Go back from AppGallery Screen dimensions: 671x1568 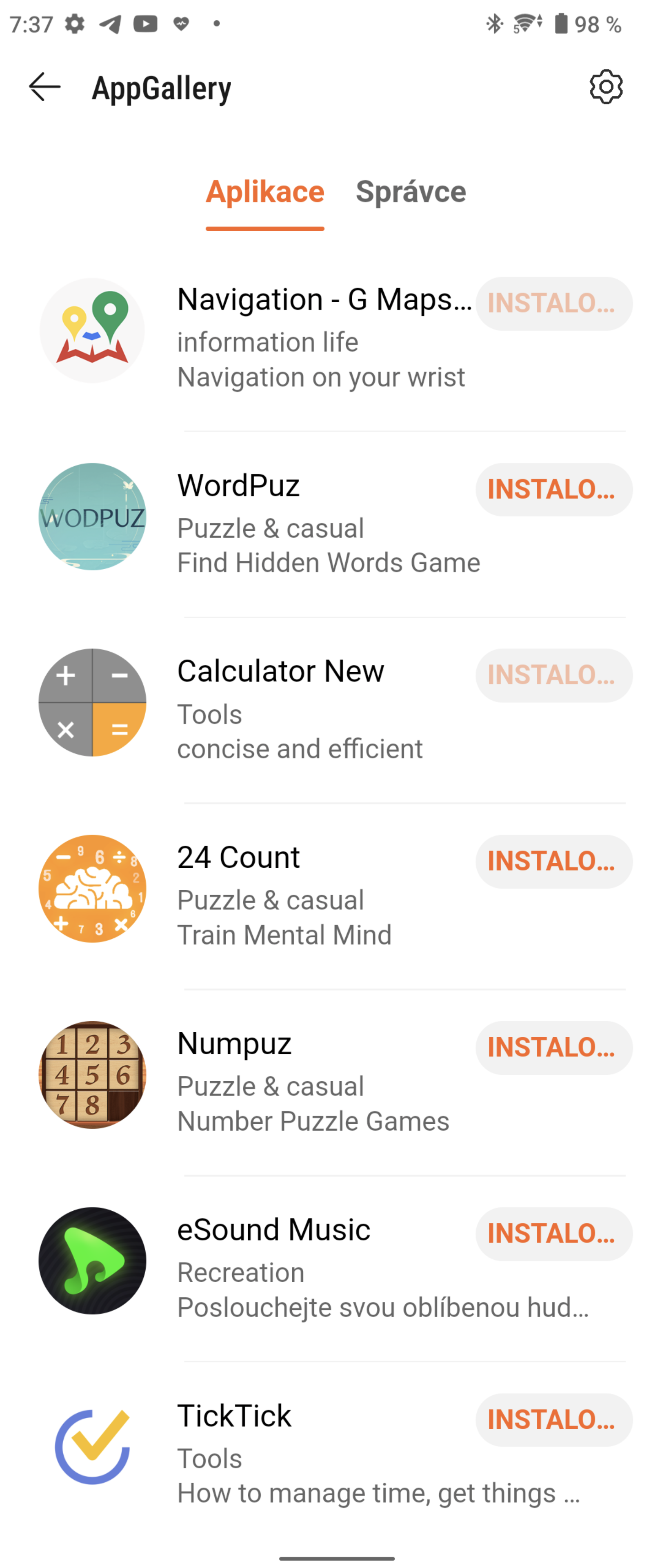coord(44,87)
